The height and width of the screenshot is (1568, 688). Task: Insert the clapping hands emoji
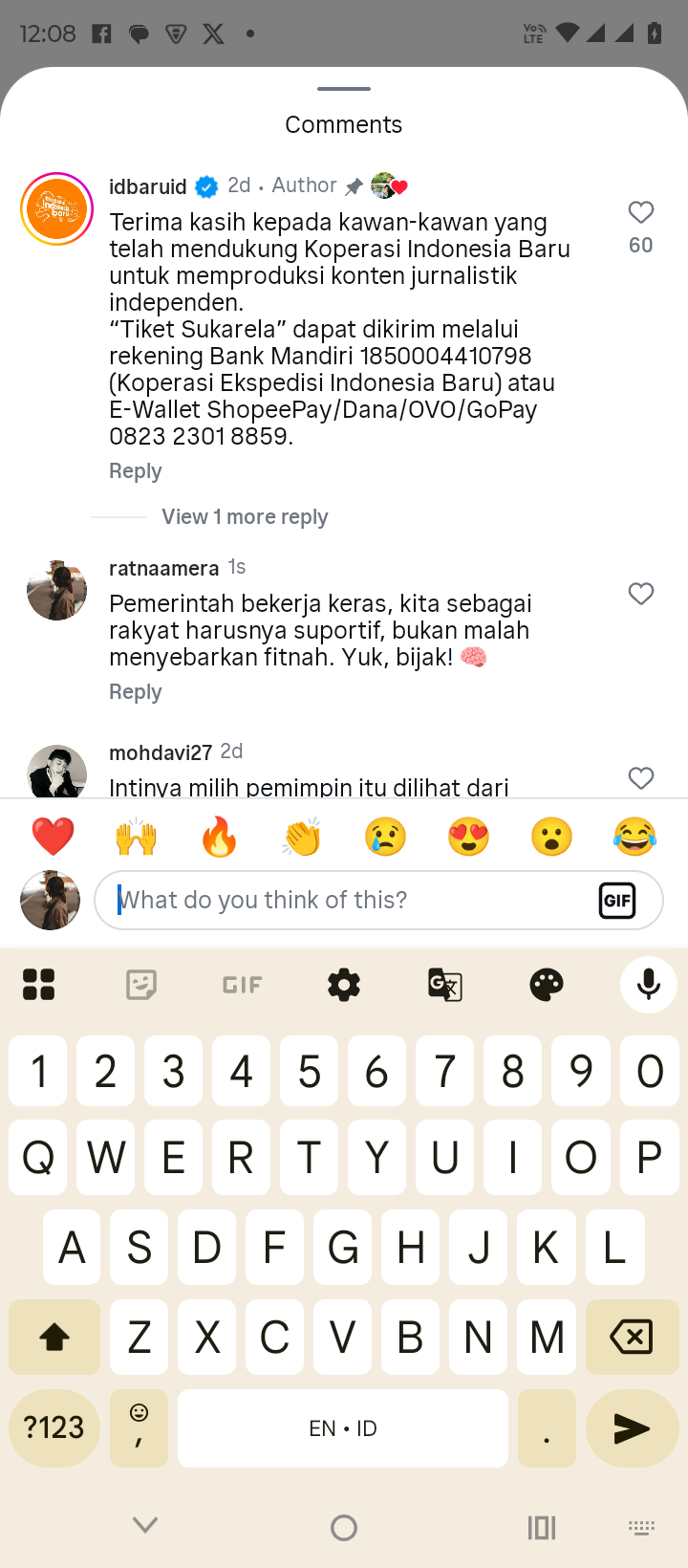pyautogui.click(x=302, y=837)
